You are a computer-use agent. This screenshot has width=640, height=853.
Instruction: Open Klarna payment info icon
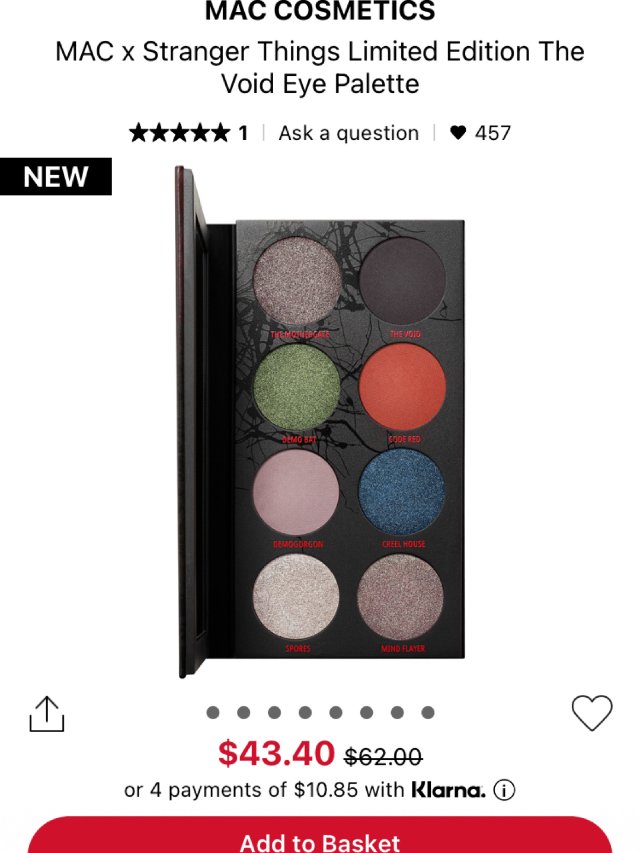pos(504,790)
